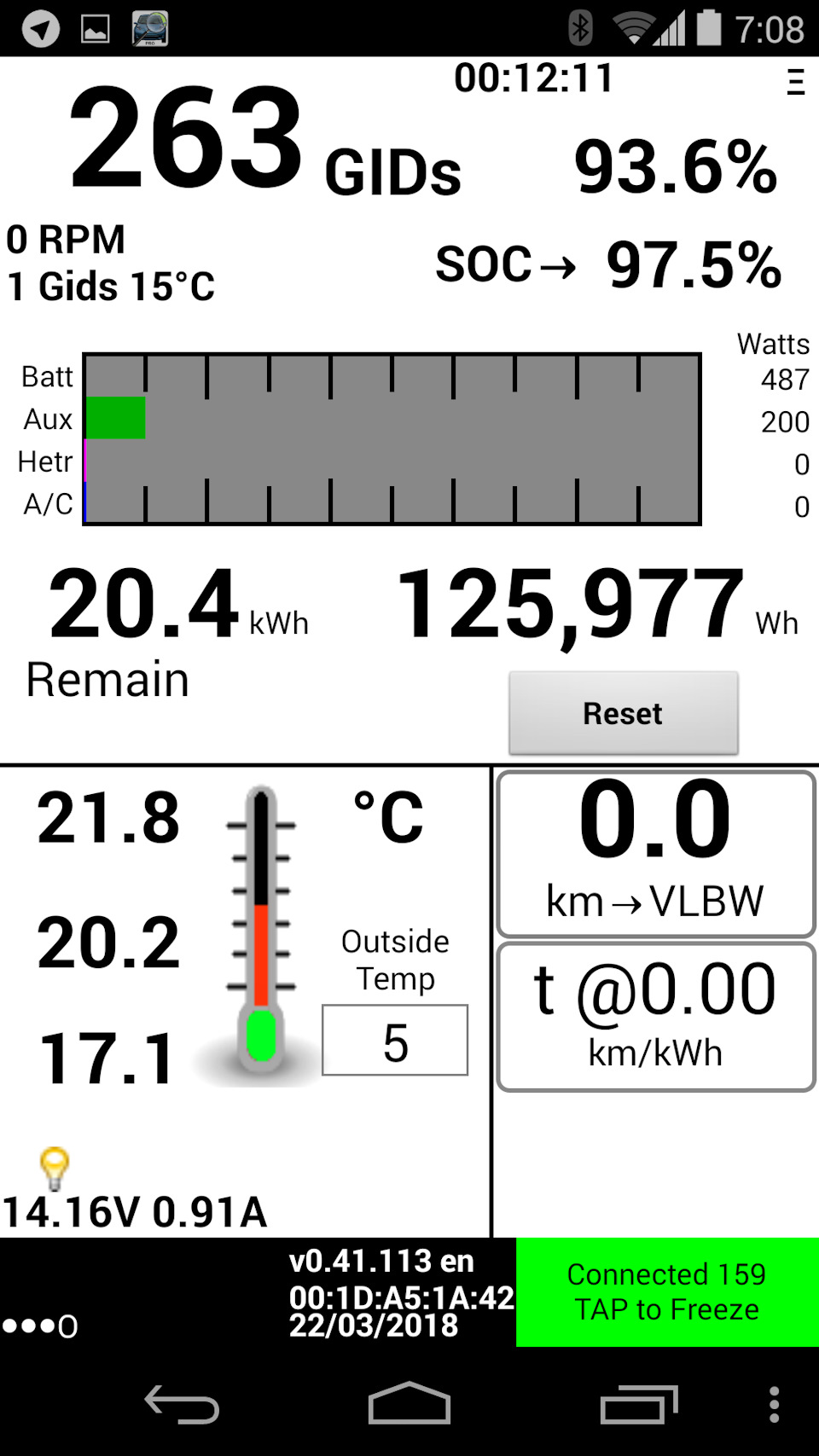This screenshot has width=819, height=1456.
Task: Tap the Watts power bar graph
Action: click(x=391, y=439)
